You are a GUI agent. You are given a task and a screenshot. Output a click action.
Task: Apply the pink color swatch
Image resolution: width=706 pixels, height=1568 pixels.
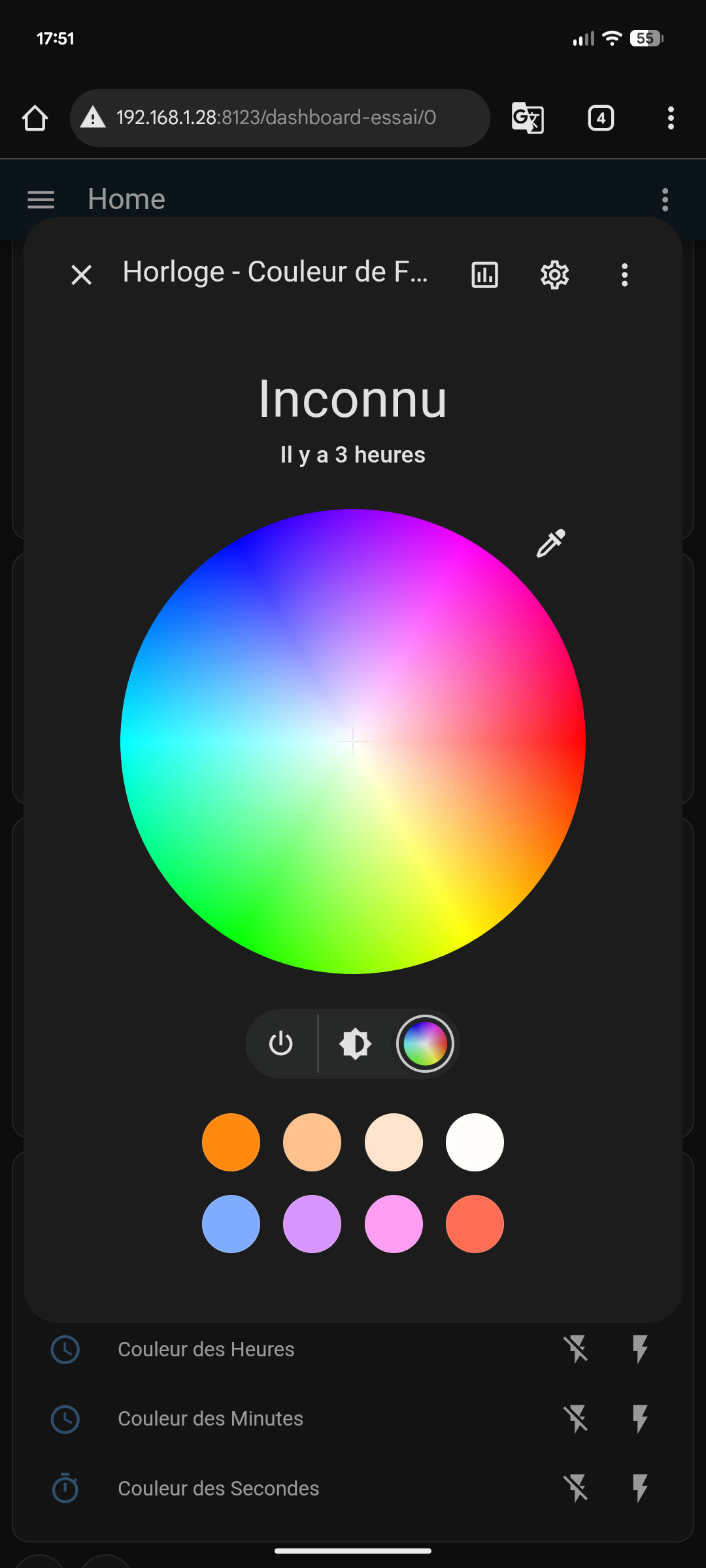point(394,1224)
